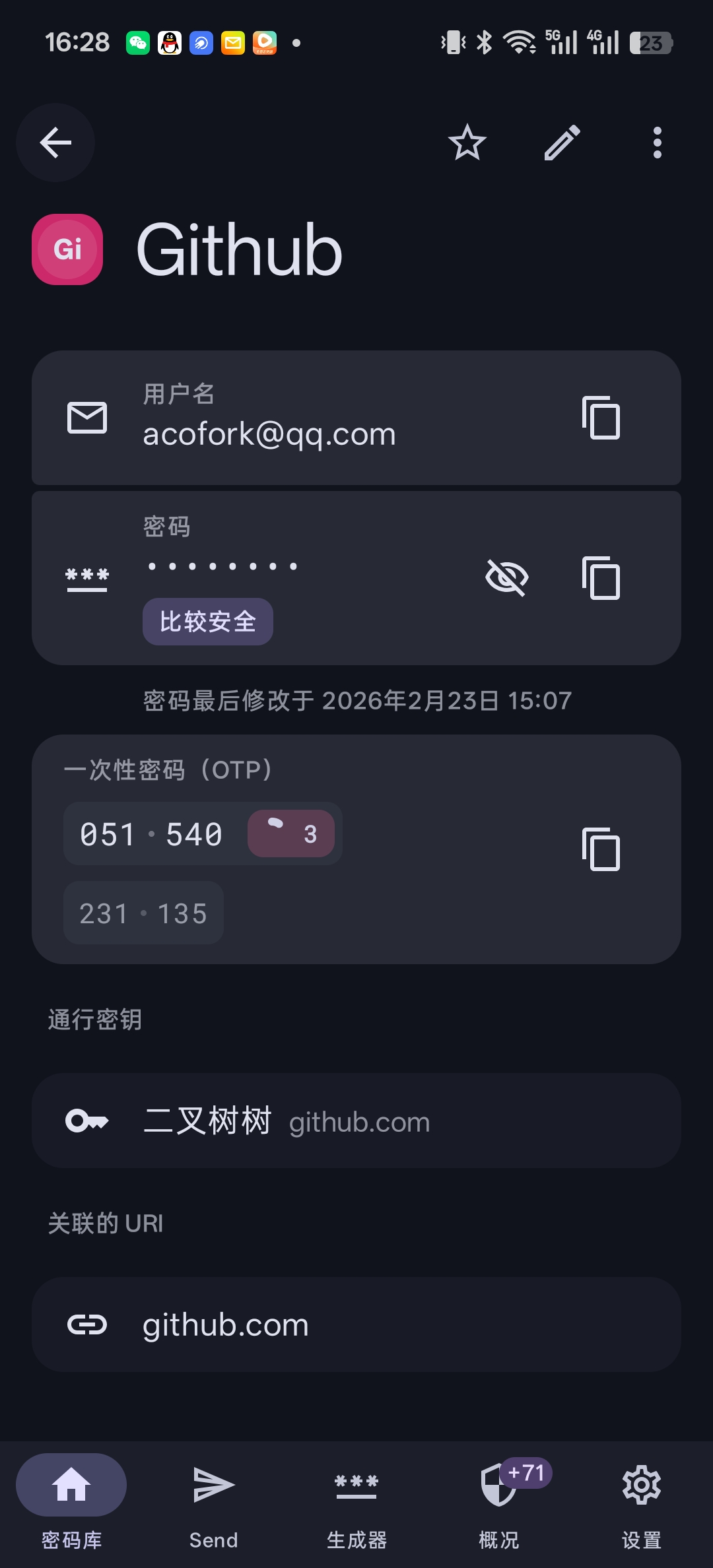Screen dimensions: 713x1568
Task: Tap the current OTP code 051 540
Action: 152,834
